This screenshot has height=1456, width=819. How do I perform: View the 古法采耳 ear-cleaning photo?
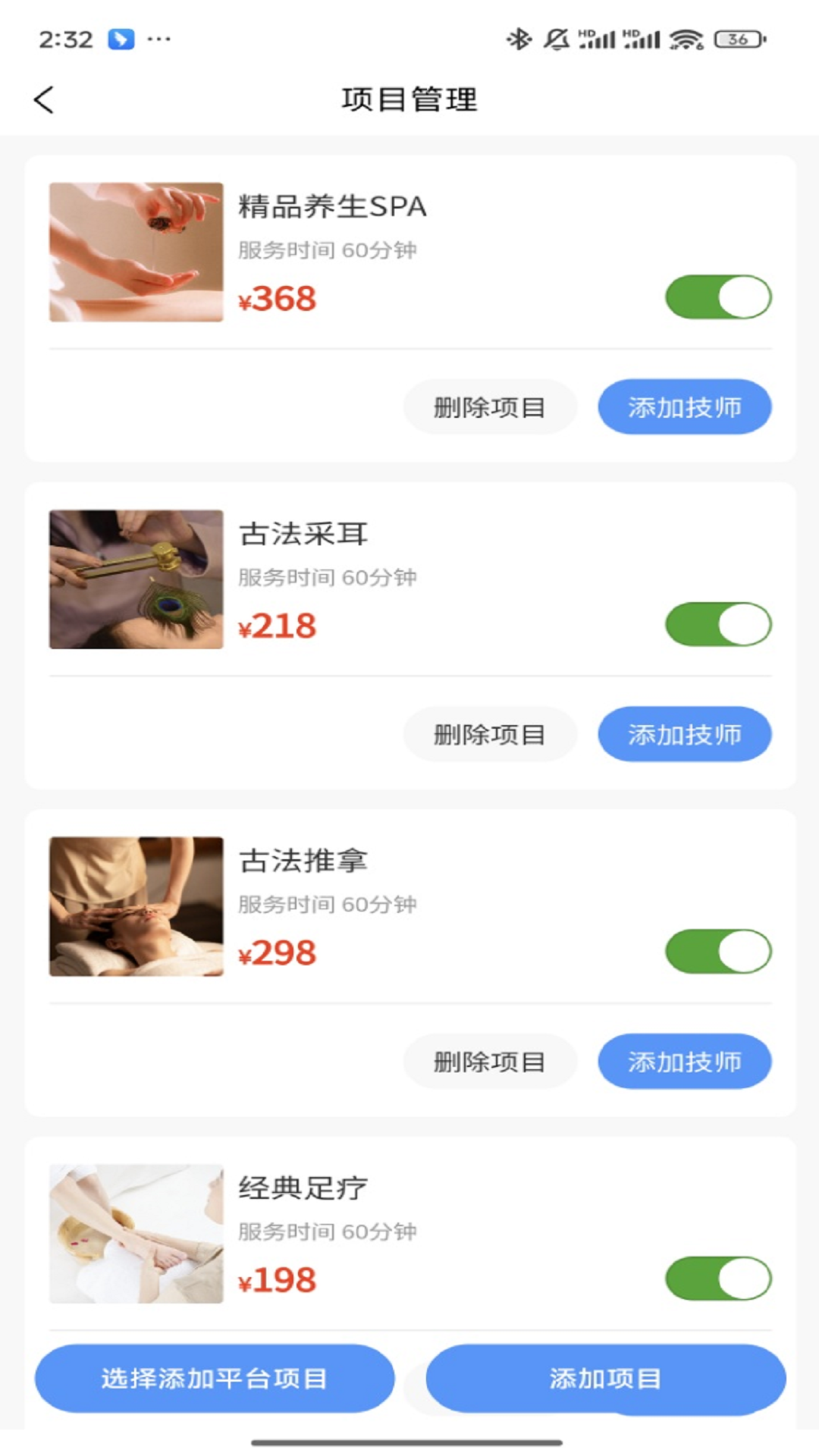133,579
